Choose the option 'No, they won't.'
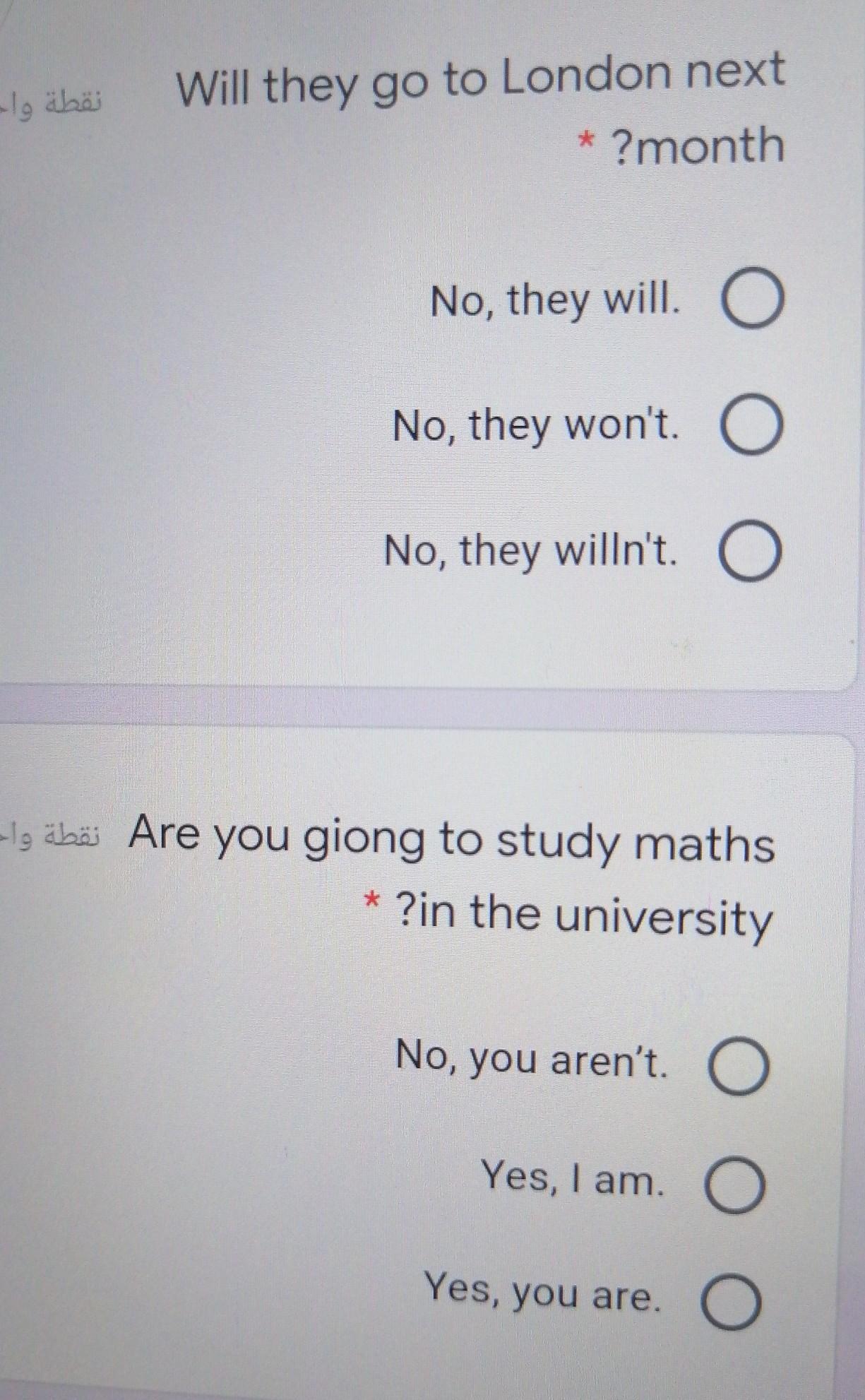The image size is (865, 1400). tap(750, 427)
